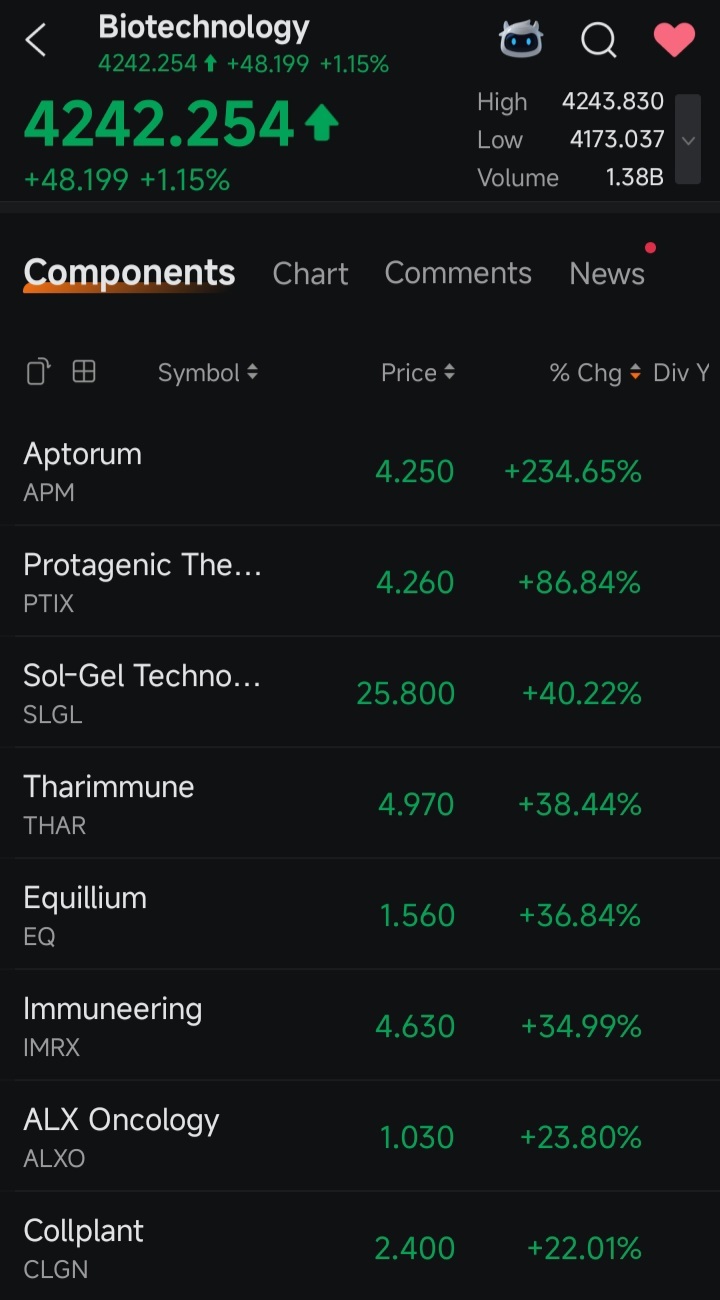The width and height of the screenshot is (720, 1300).
Task: Tap the copy icon beside the grid icon
Action: [x=37, y=372]
